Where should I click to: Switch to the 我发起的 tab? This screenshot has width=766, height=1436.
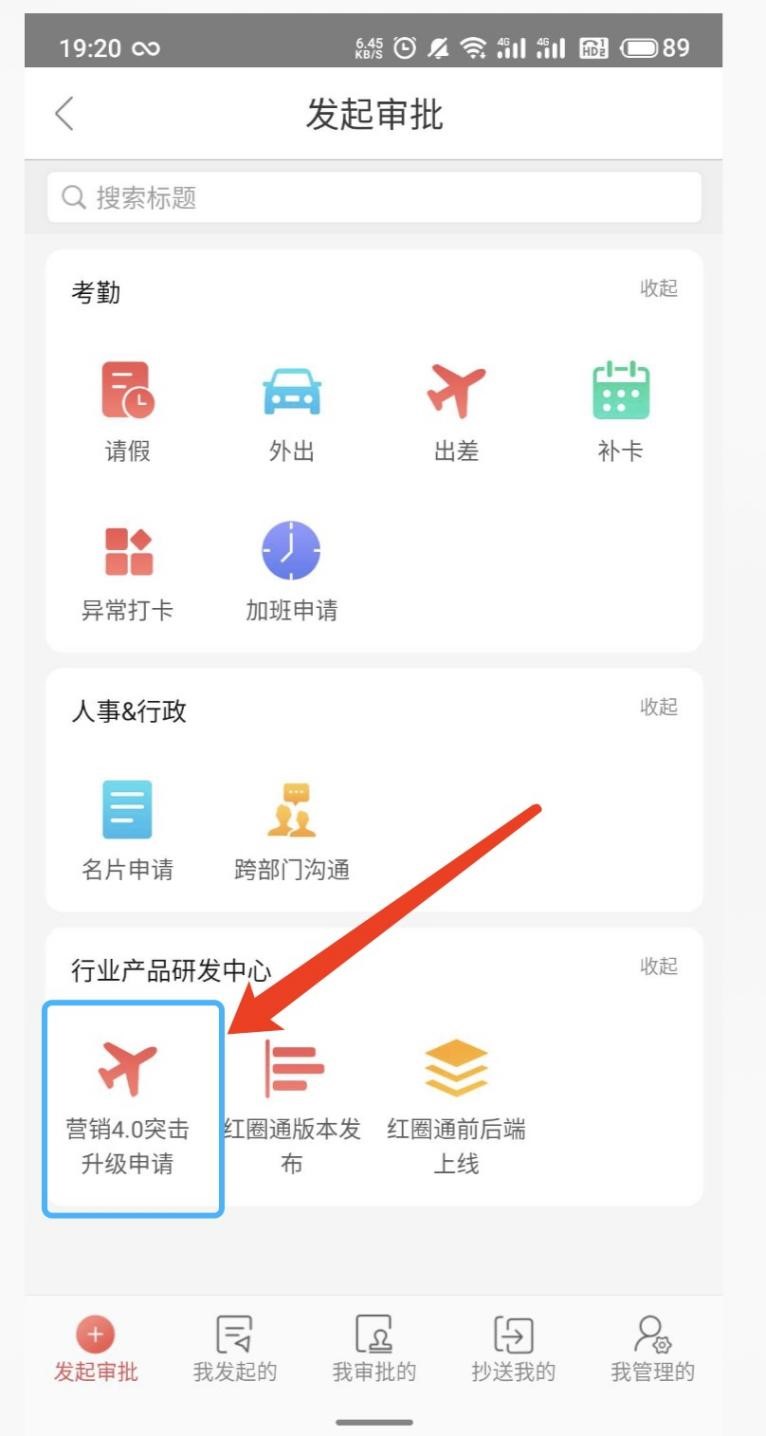coord(234,1349)
